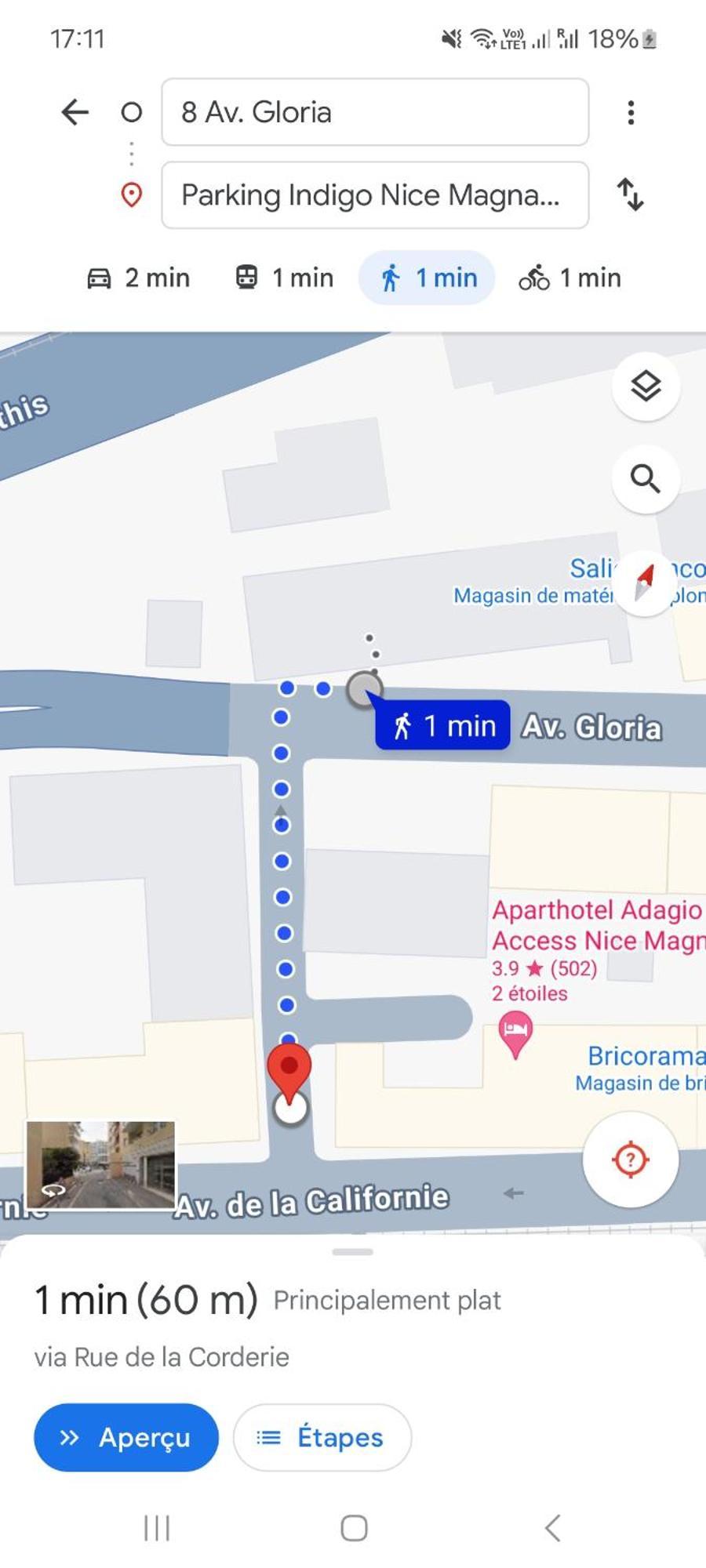Open recent apps from navigation bar
This screenshot has height=1568, width=706.
(157, 1527)
